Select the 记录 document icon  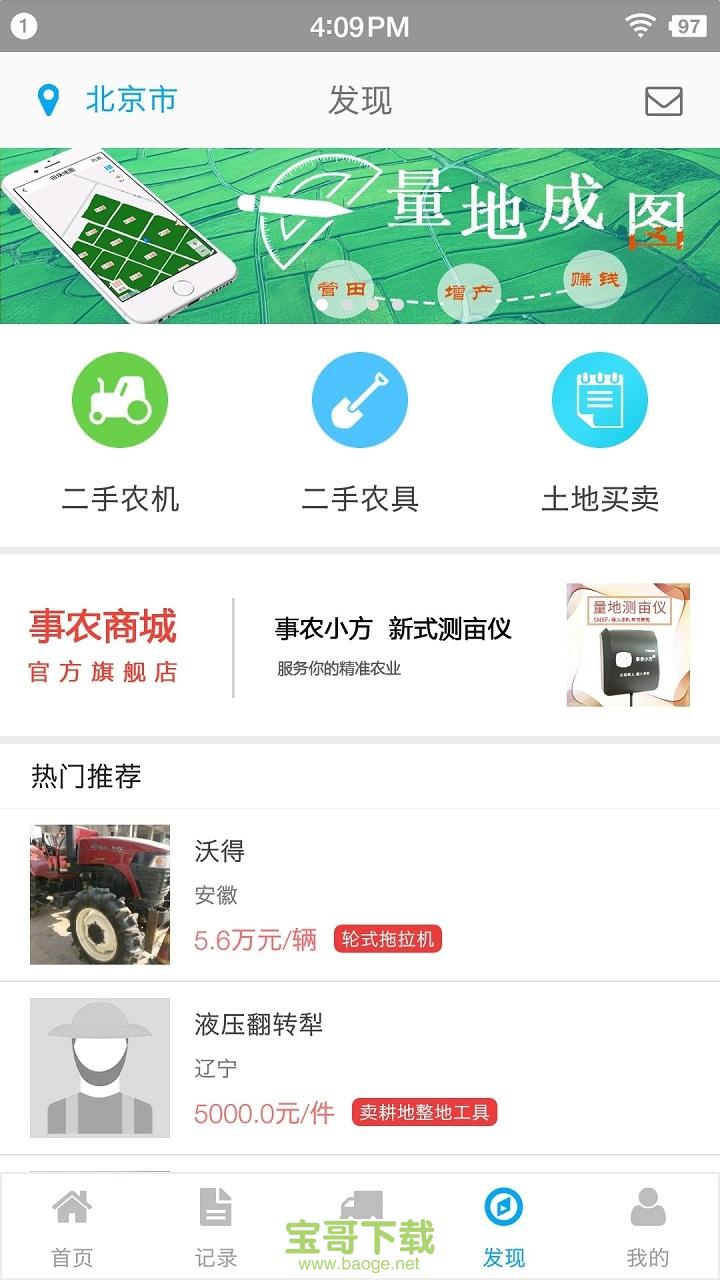pos(215,1207)
